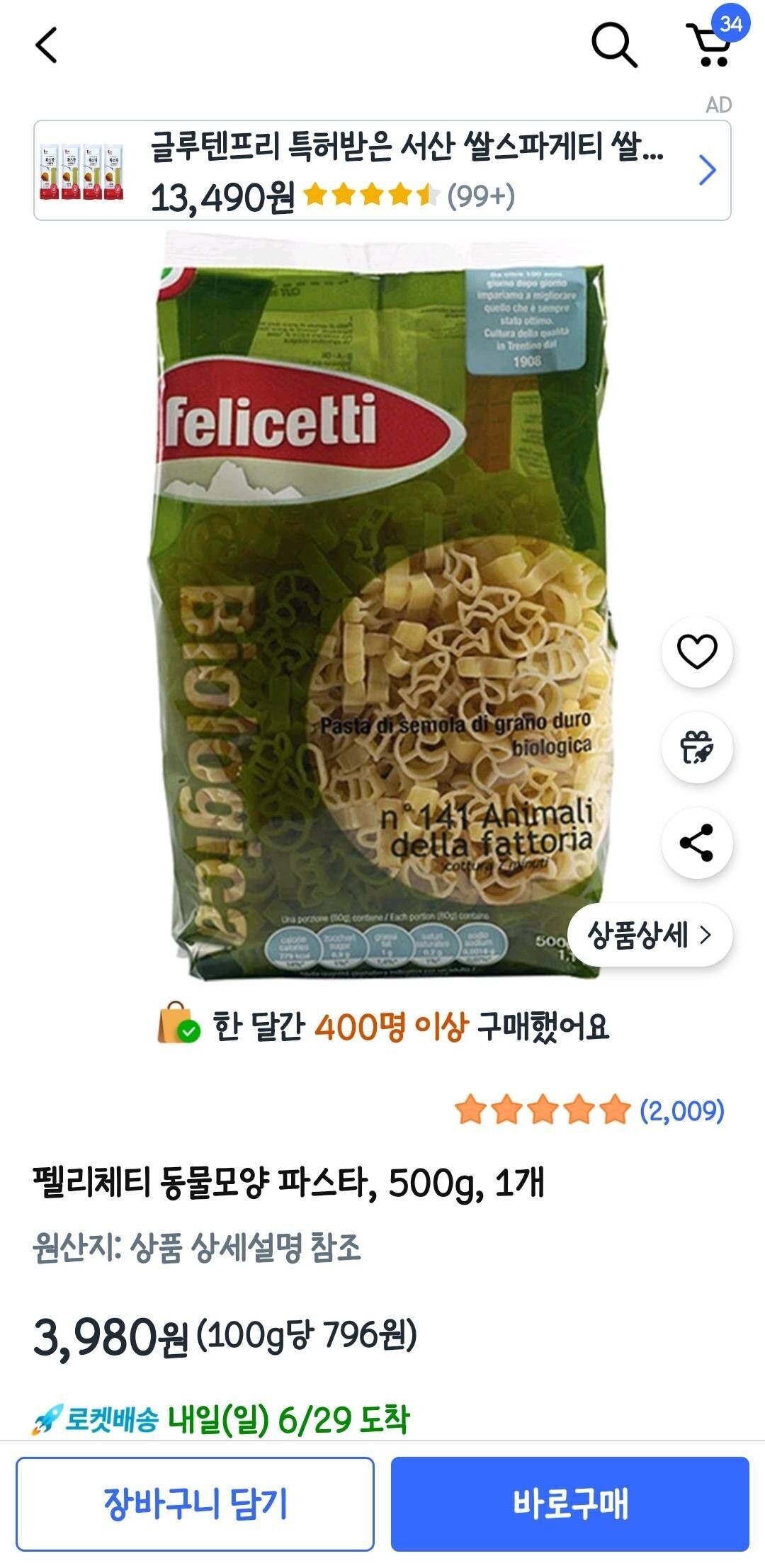Select the AD label above the banner
765x1568 pixels.
point(719,104)
